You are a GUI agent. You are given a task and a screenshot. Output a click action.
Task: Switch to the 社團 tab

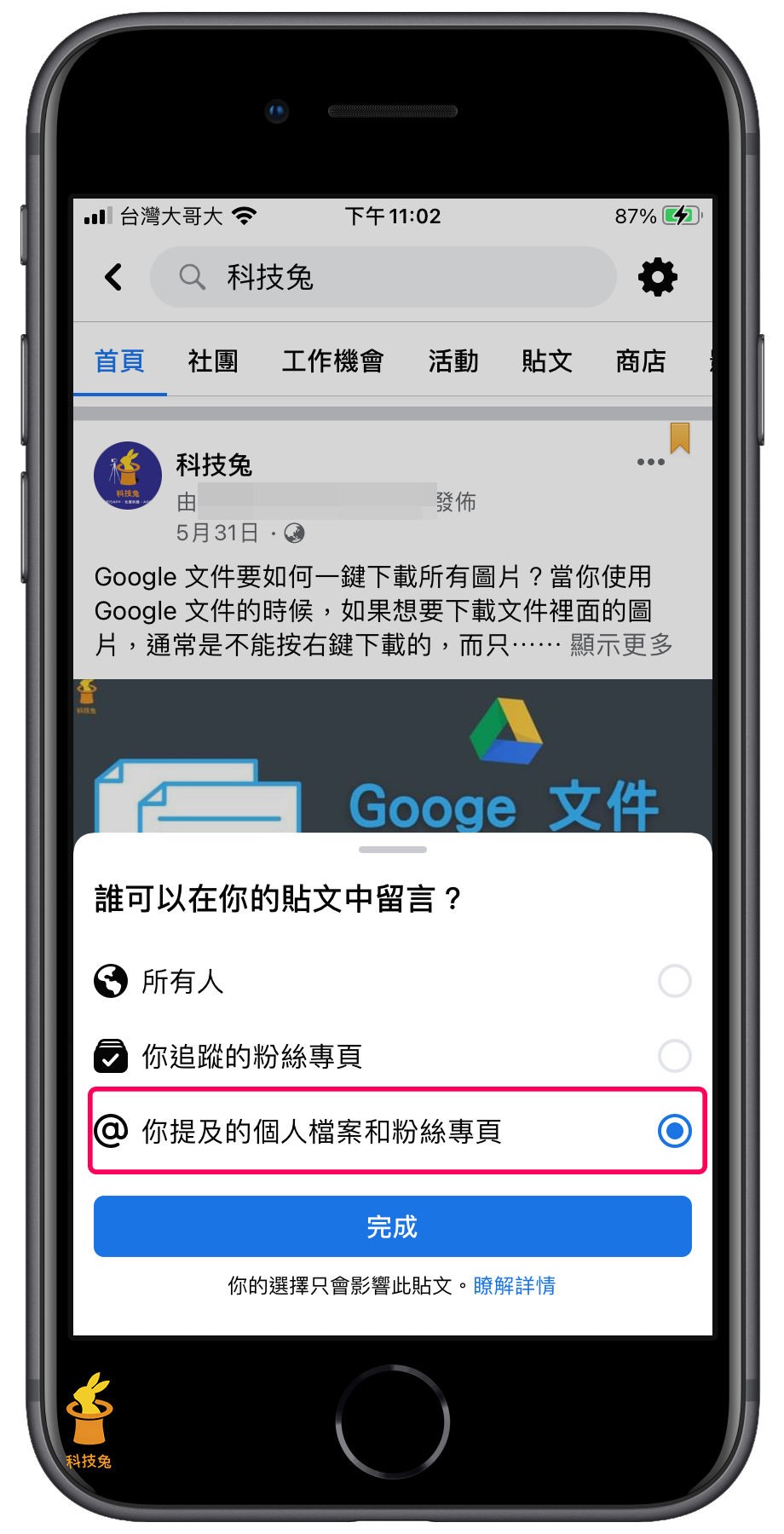pos(213,361)
